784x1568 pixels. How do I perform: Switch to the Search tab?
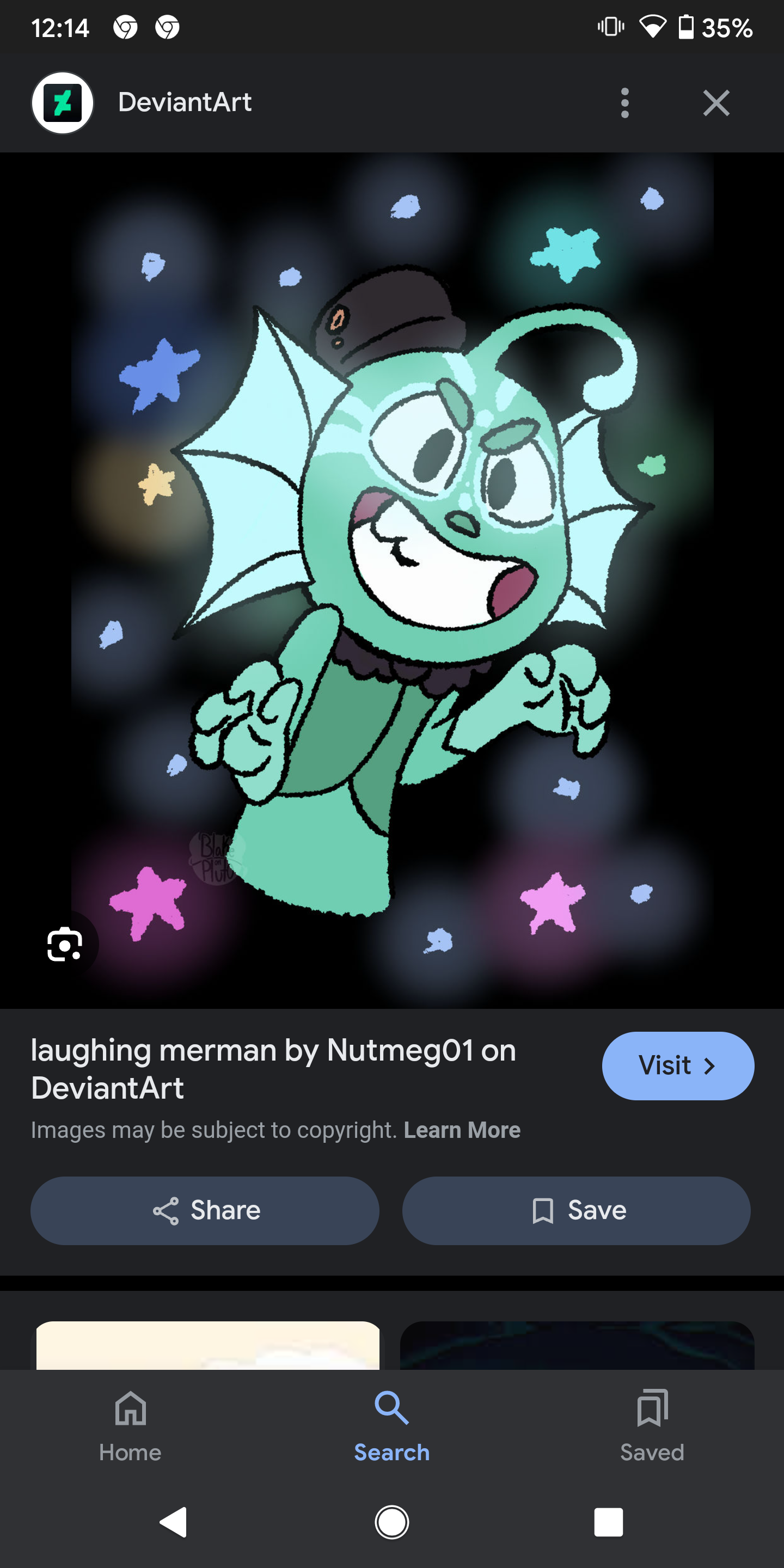(392, 1425)
